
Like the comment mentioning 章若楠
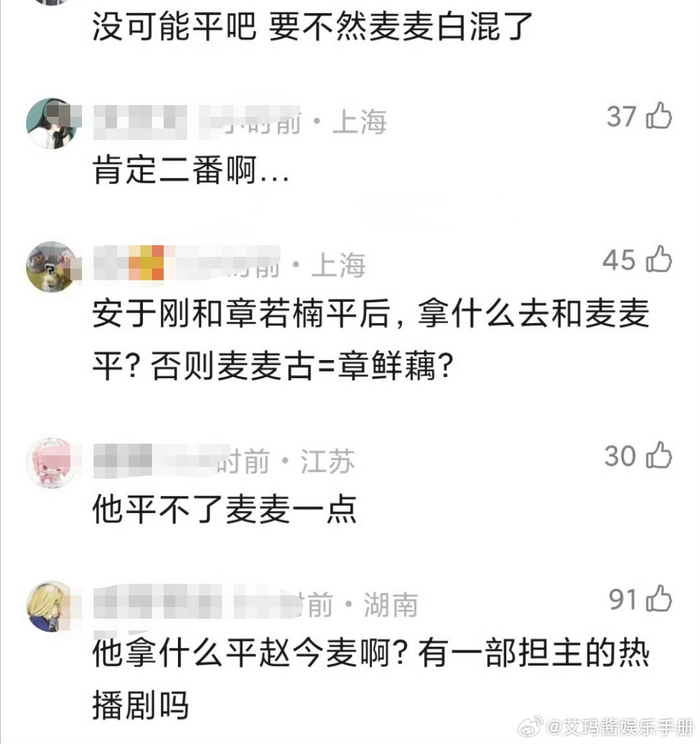click(x=658, y=261)
